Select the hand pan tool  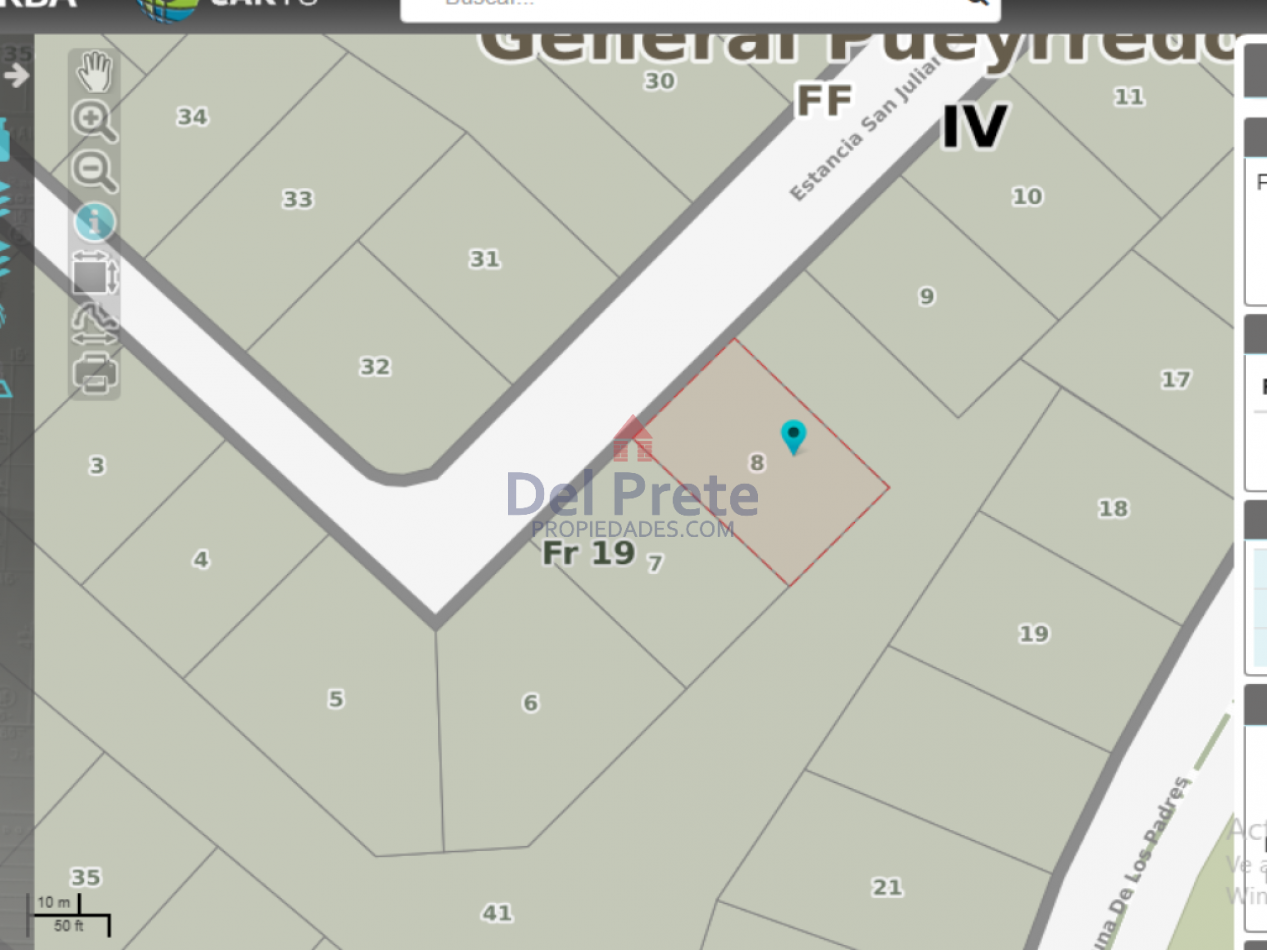[95, 72]
